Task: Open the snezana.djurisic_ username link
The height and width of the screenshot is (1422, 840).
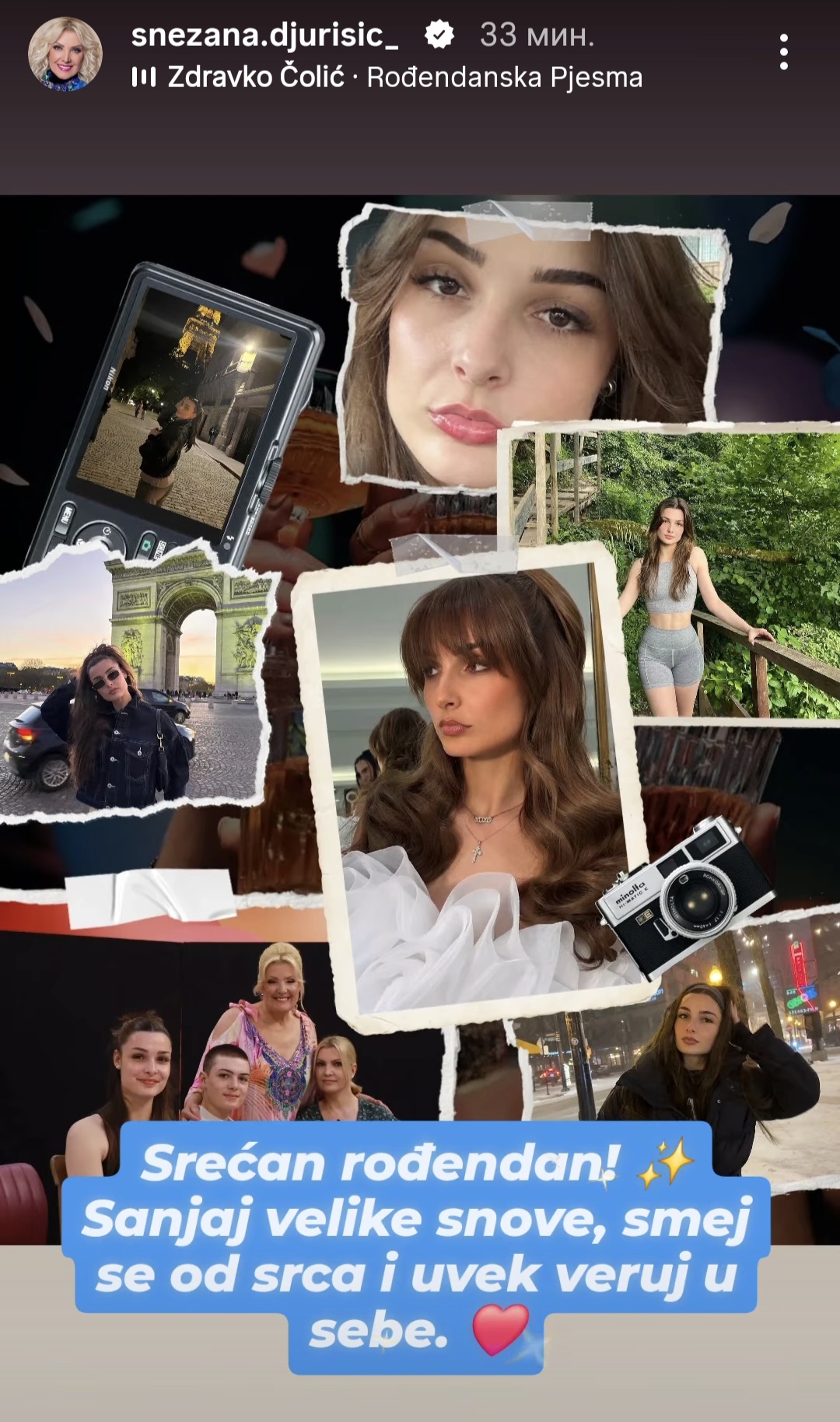Action: (264, 35)
